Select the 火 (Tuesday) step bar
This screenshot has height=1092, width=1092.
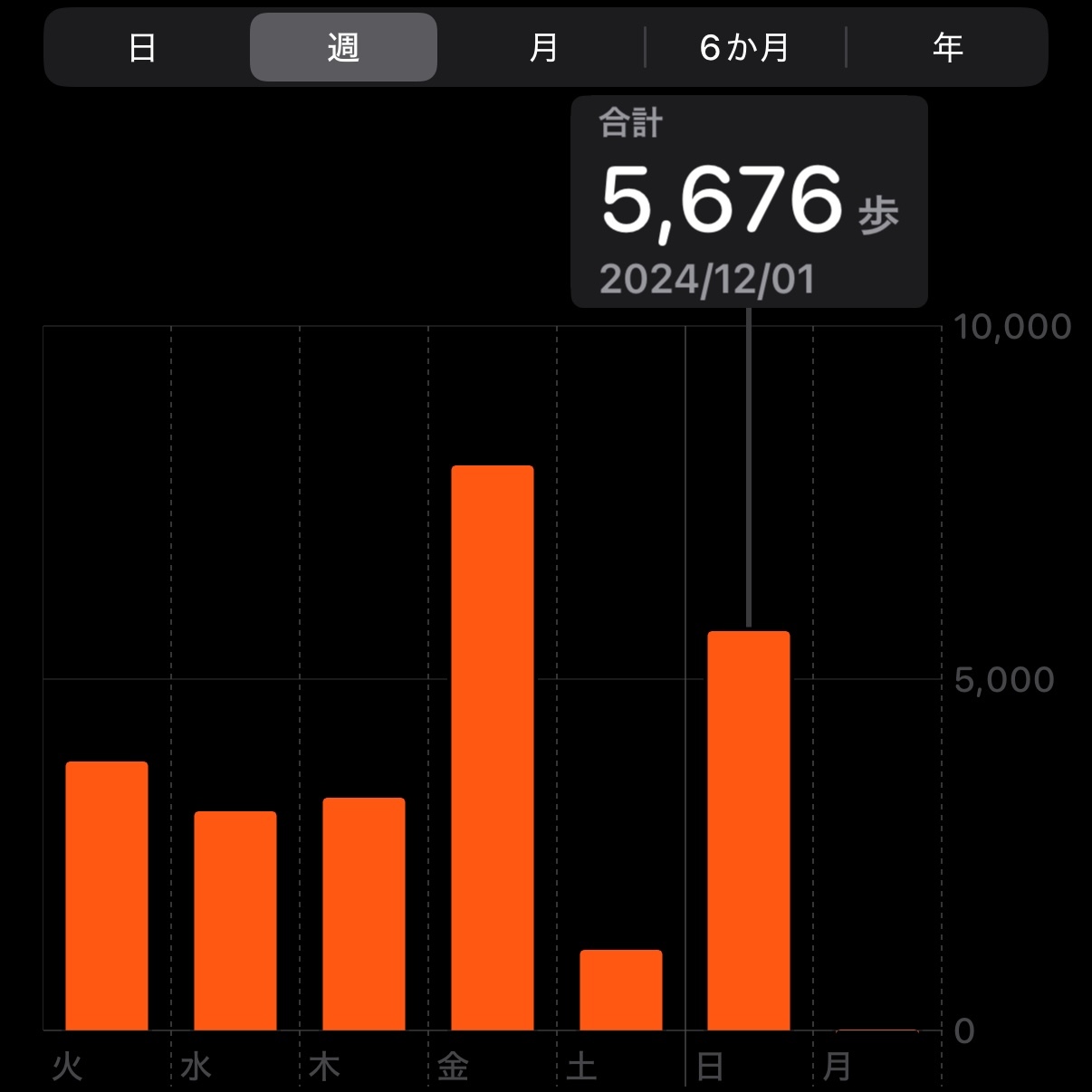(x=107, y=895)
